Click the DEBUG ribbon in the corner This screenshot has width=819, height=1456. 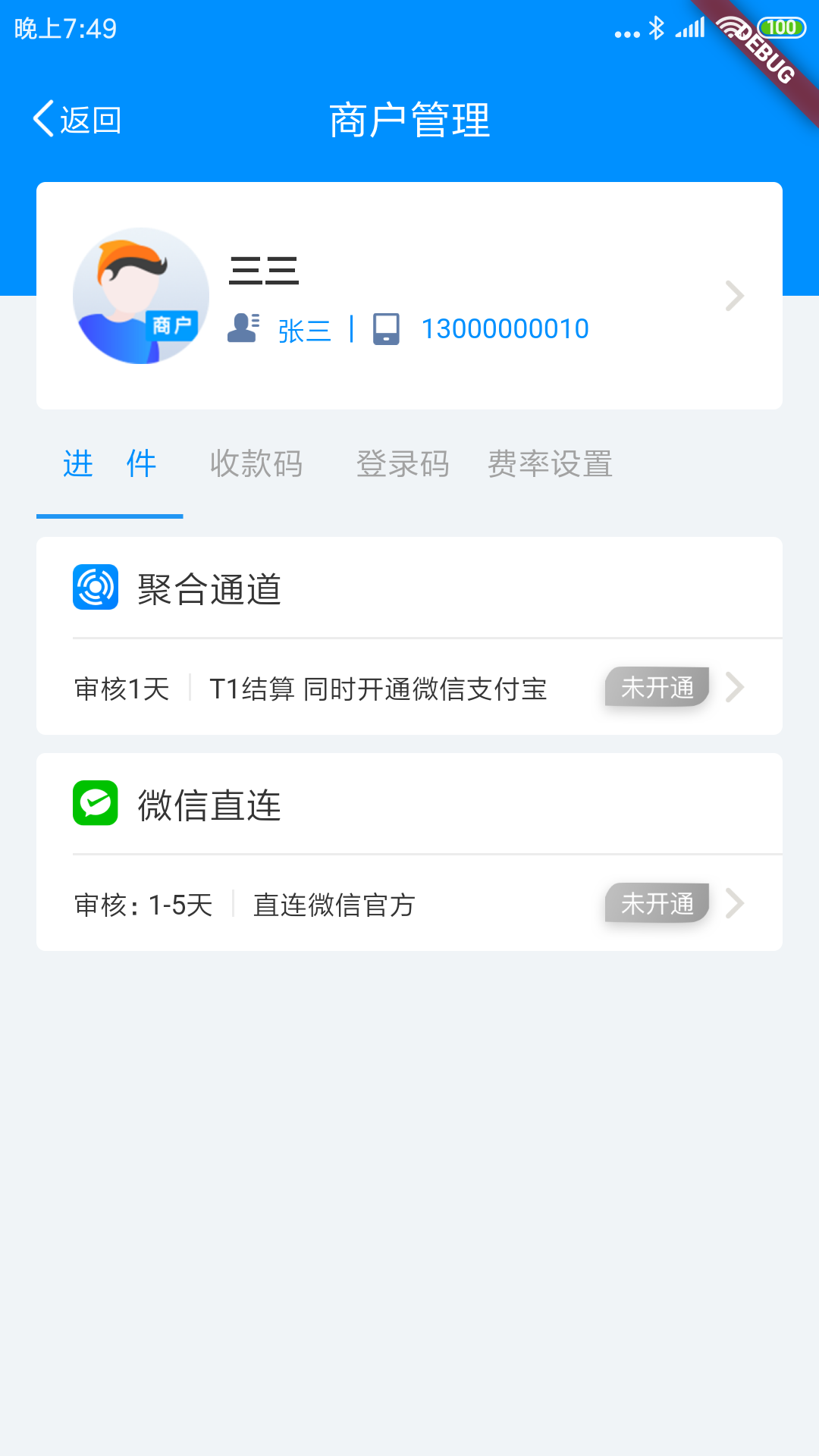coord(766,55)
